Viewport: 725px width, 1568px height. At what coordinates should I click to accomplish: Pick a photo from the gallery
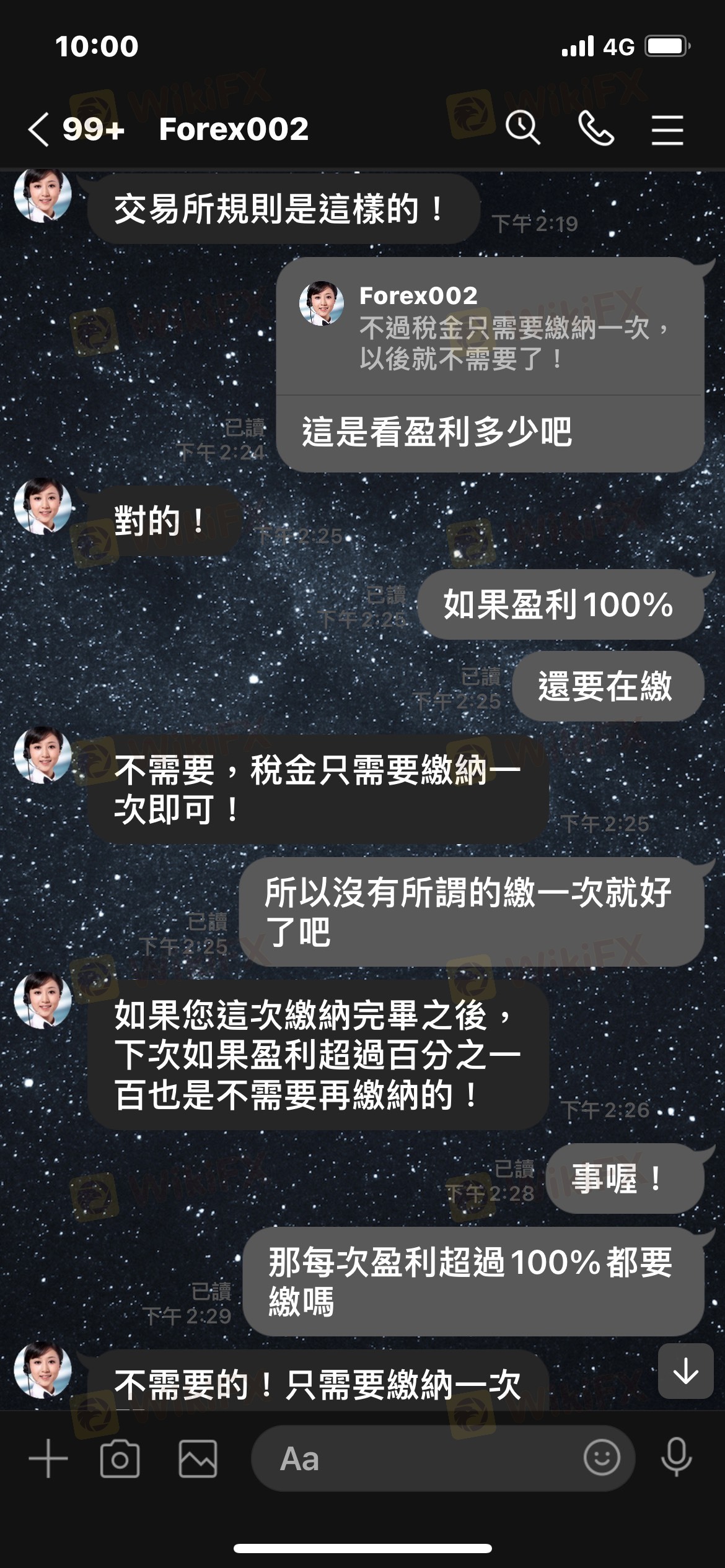[198, 1459]
